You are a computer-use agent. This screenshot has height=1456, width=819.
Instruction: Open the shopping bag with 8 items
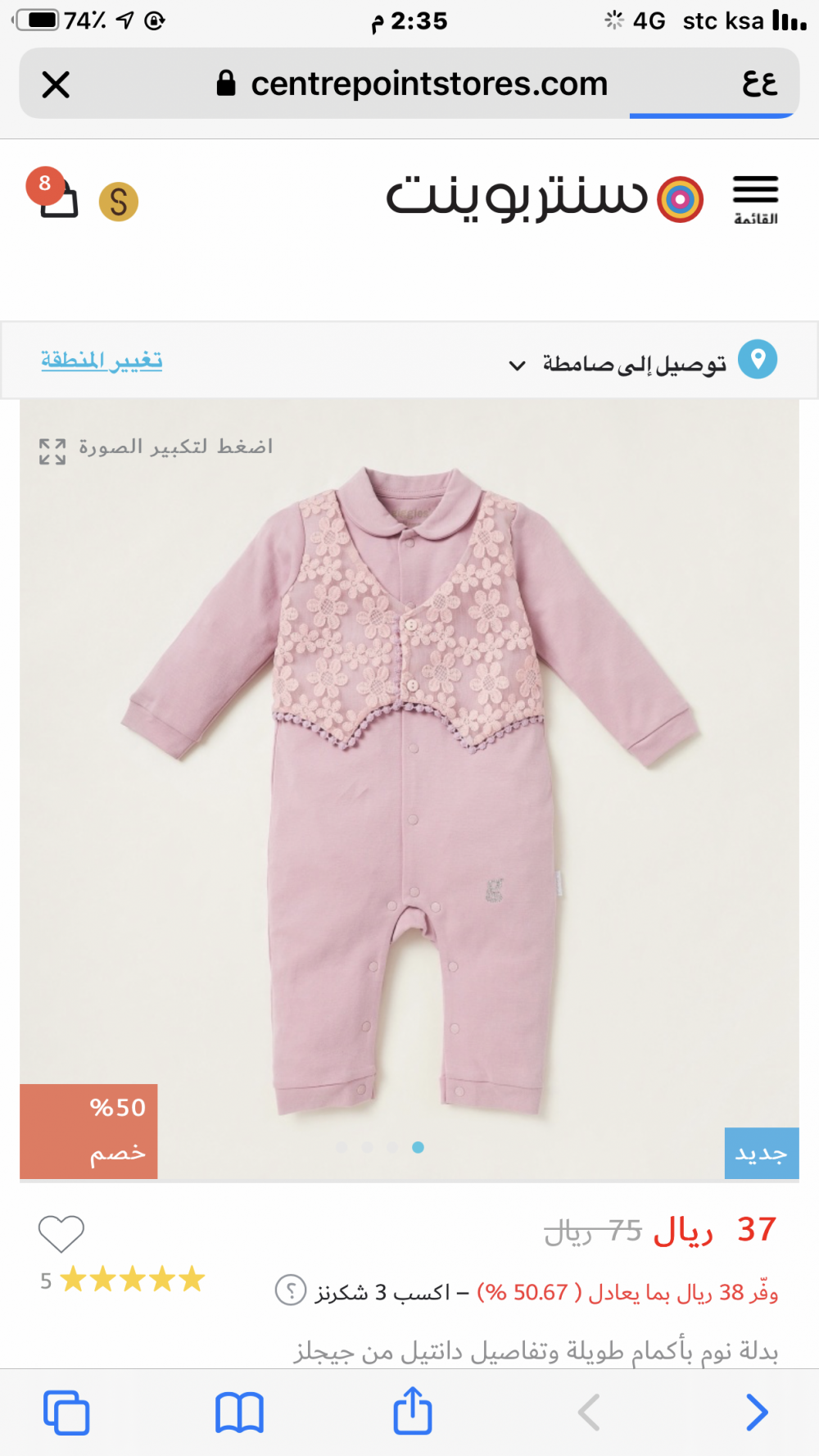(x=57, y=197)
